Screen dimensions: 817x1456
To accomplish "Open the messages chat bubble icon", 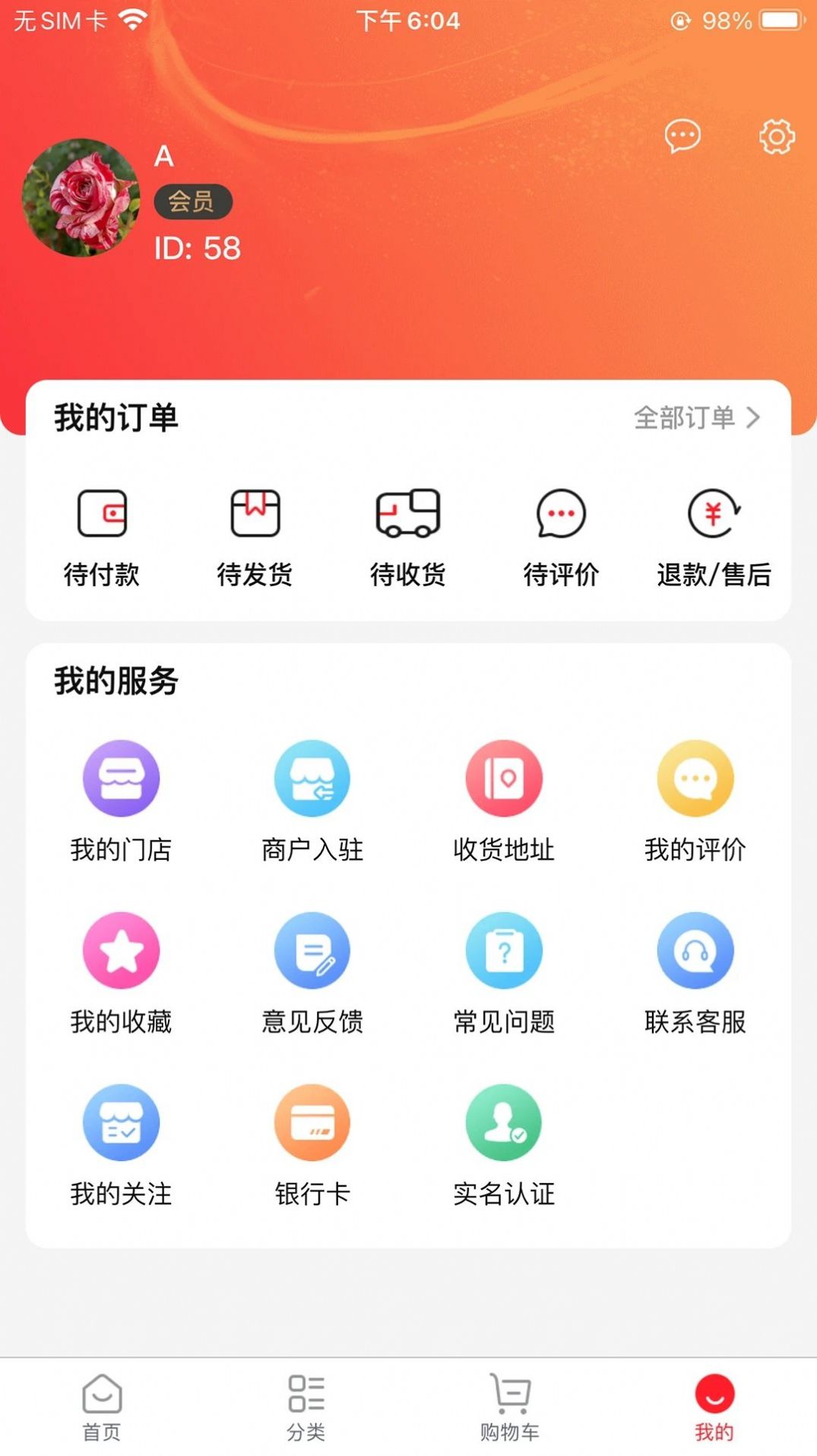I will tap(682, 135).
